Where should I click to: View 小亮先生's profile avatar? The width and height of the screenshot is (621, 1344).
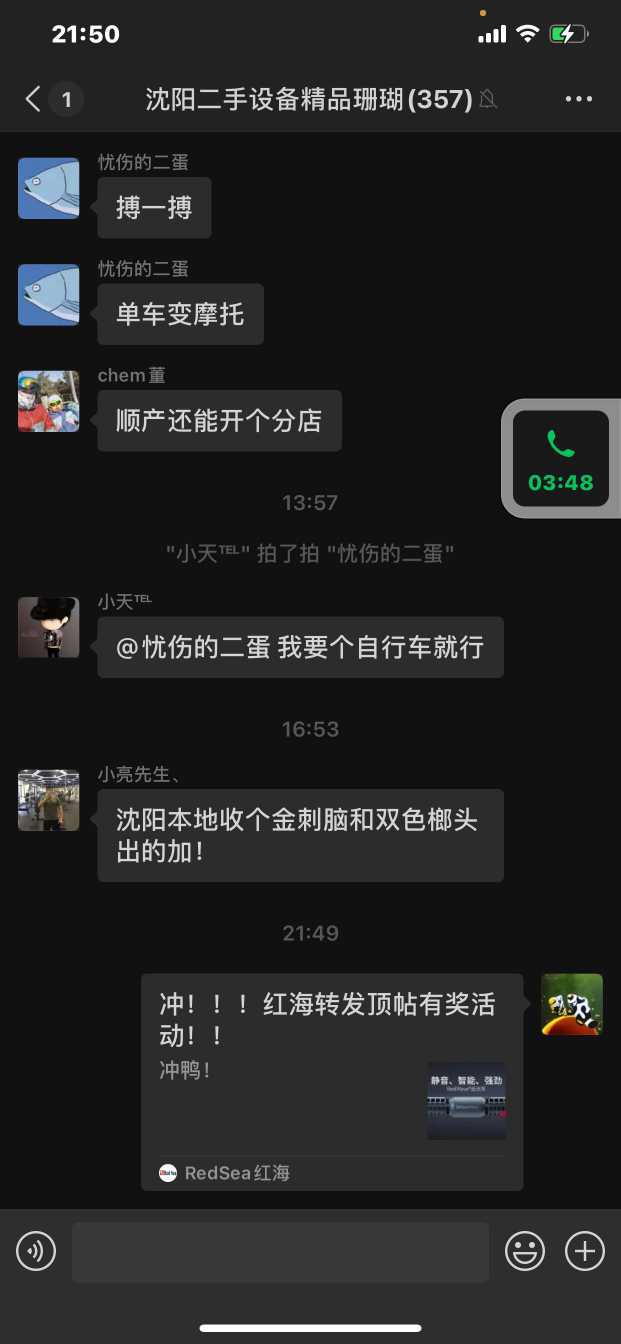(48, 800)
